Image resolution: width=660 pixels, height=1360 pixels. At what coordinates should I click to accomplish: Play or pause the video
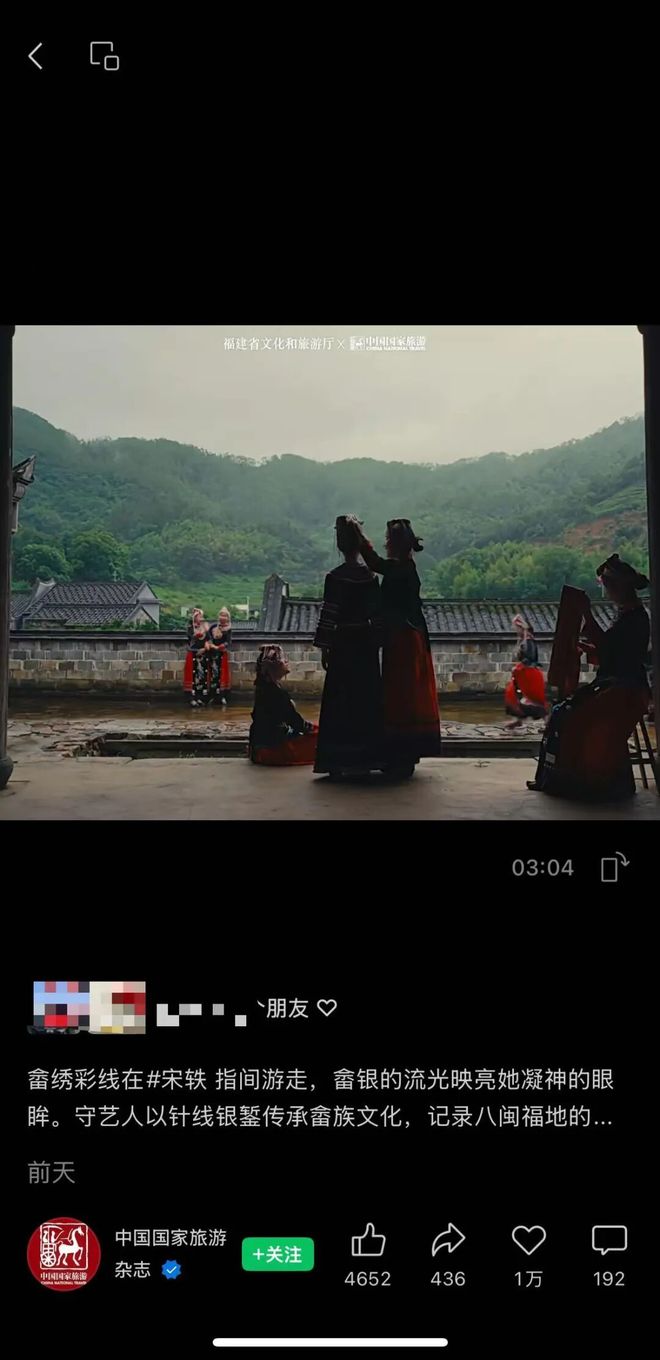pyautogui.click(x=330, y=572)
